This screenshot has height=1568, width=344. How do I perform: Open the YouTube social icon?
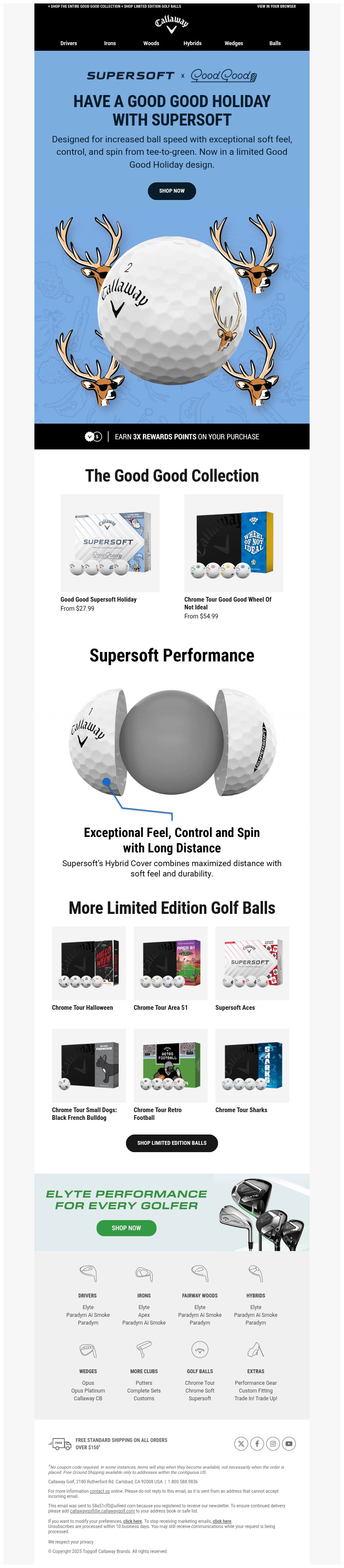coord(289,1443)
